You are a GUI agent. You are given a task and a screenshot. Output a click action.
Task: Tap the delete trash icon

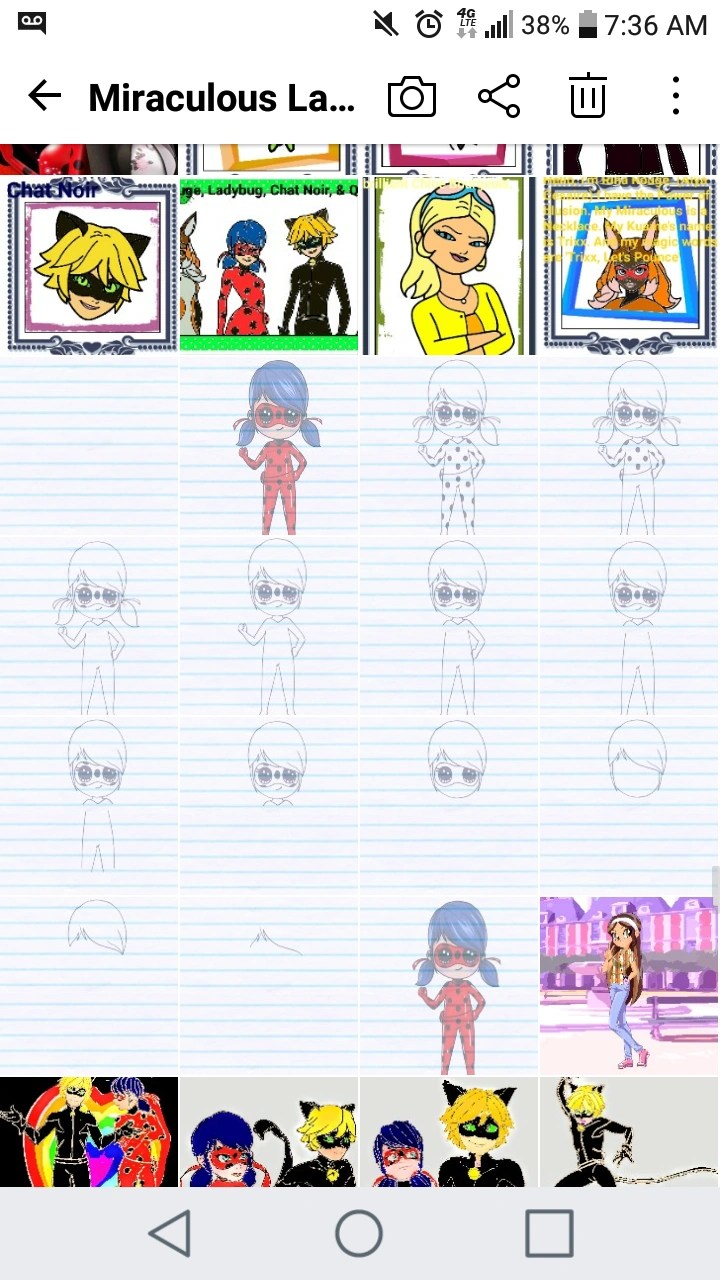point(588,97)
